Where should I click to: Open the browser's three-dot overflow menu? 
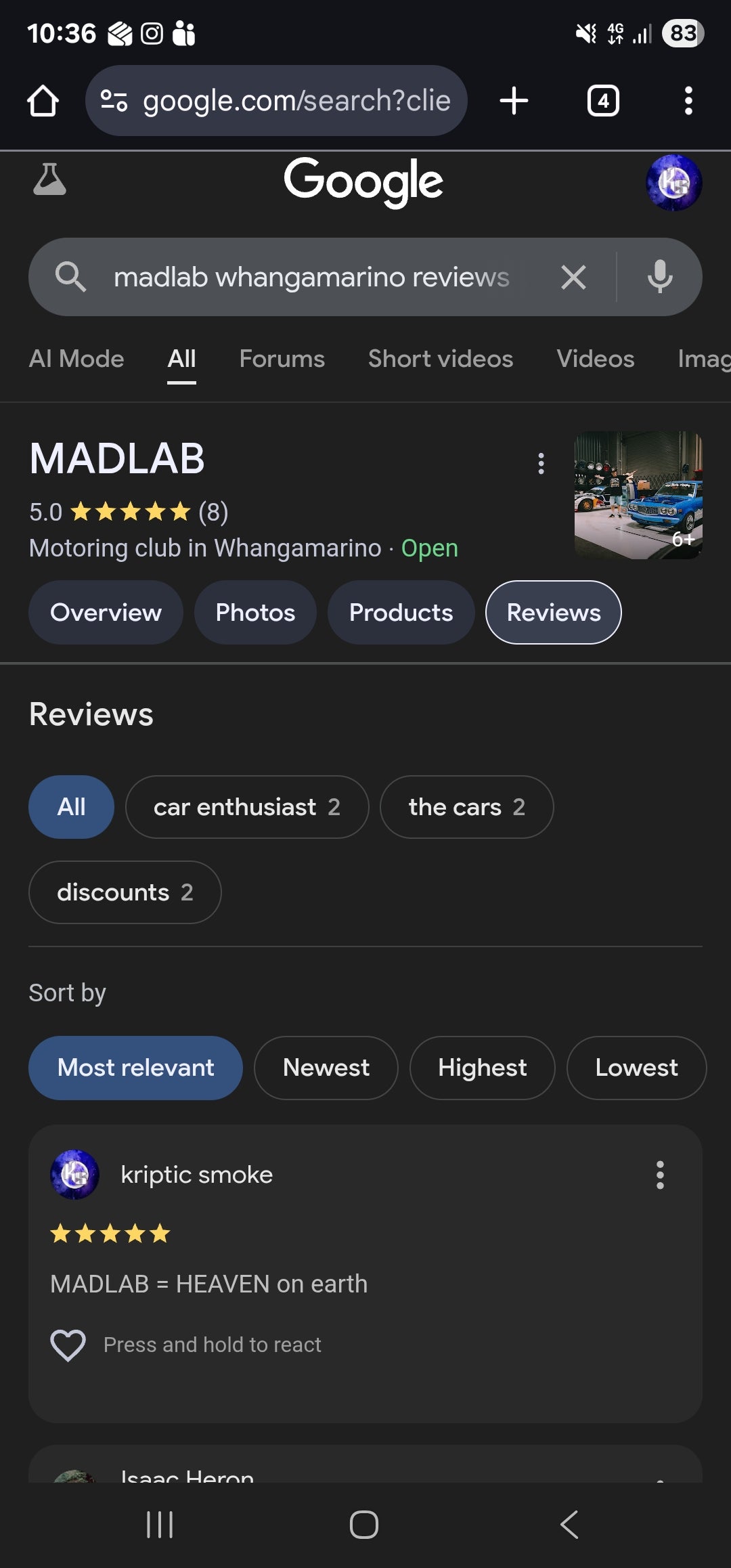(688, 101)
